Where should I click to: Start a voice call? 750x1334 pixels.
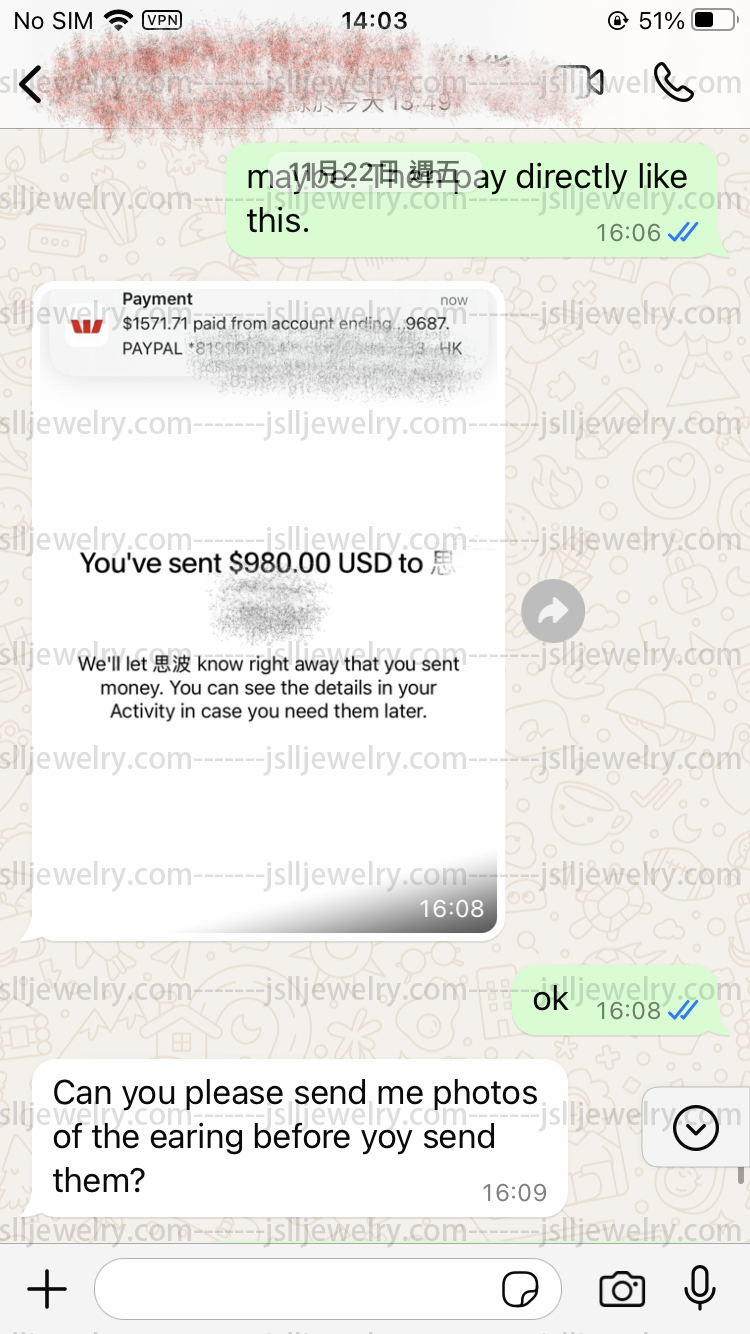click(x=673, y=82)
